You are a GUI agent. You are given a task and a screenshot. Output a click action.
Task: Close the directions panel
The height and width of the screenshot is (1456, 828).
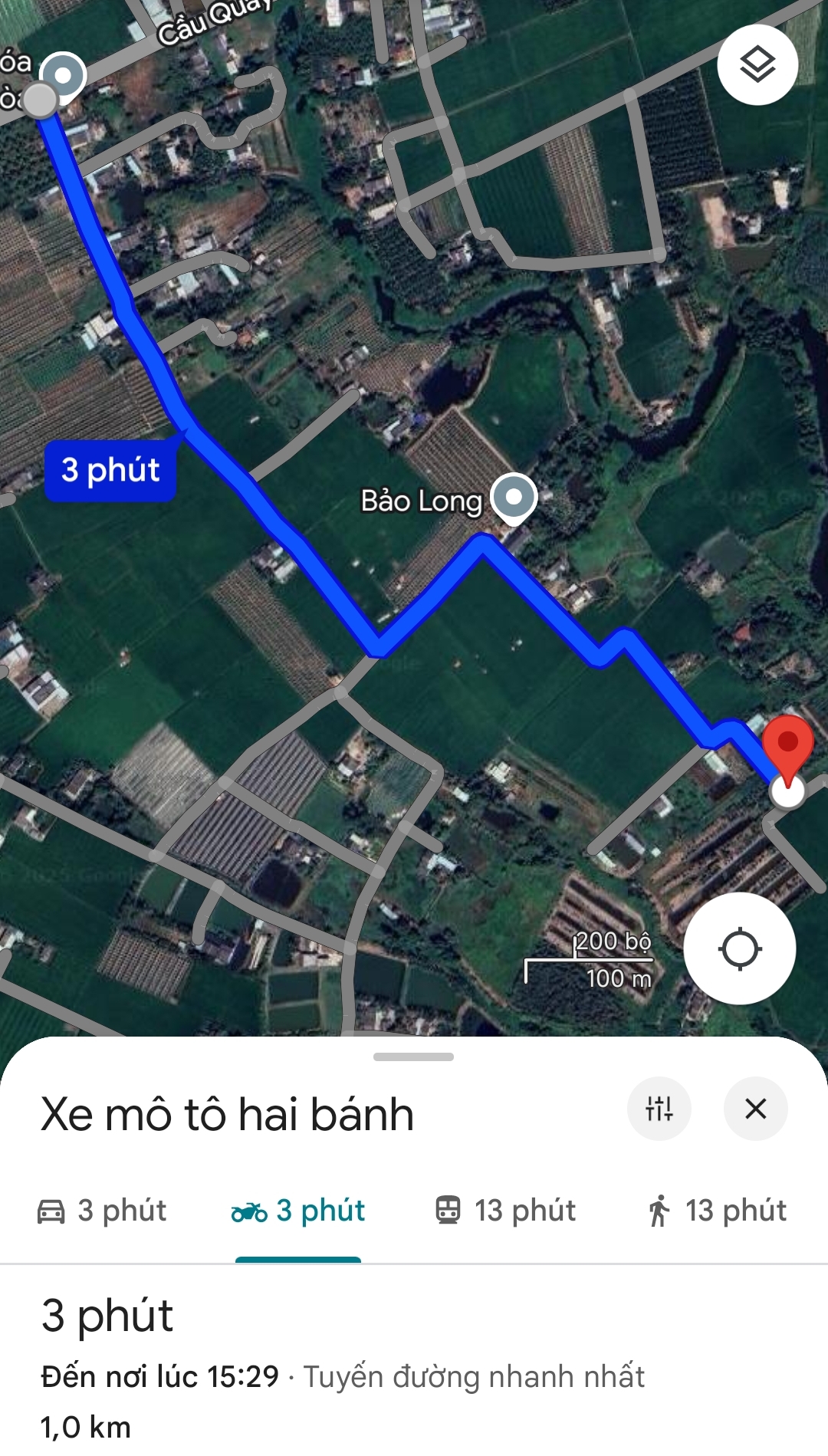pyautogui.click(x=756, y=1109)
